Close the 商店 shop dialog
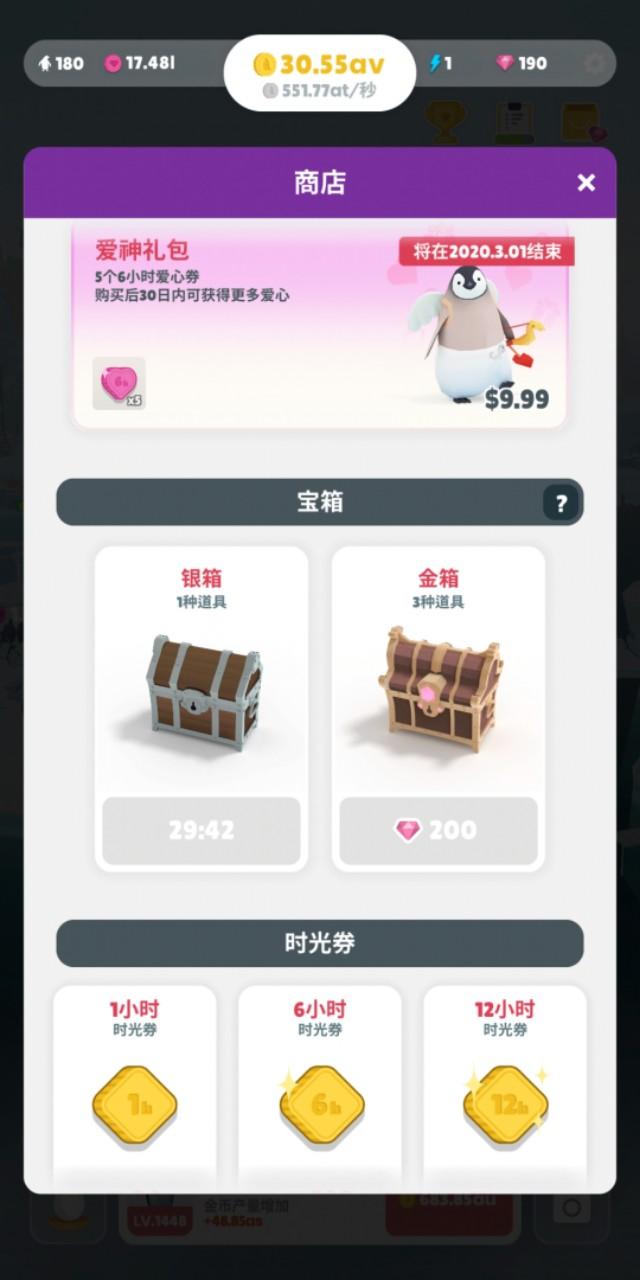 click(x=586, y=182)
